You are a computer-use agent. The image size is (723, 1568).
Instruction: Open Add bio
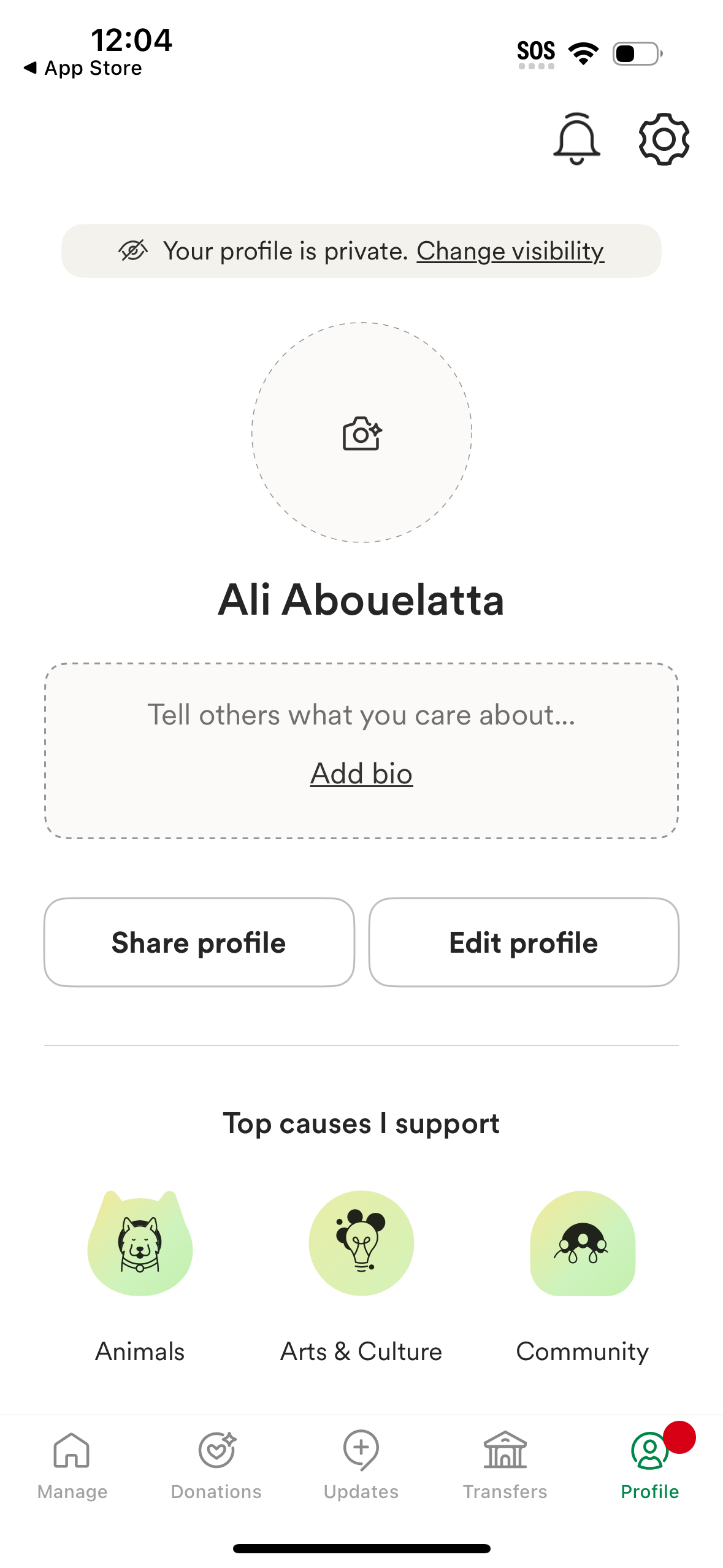[x=361, y=773]
